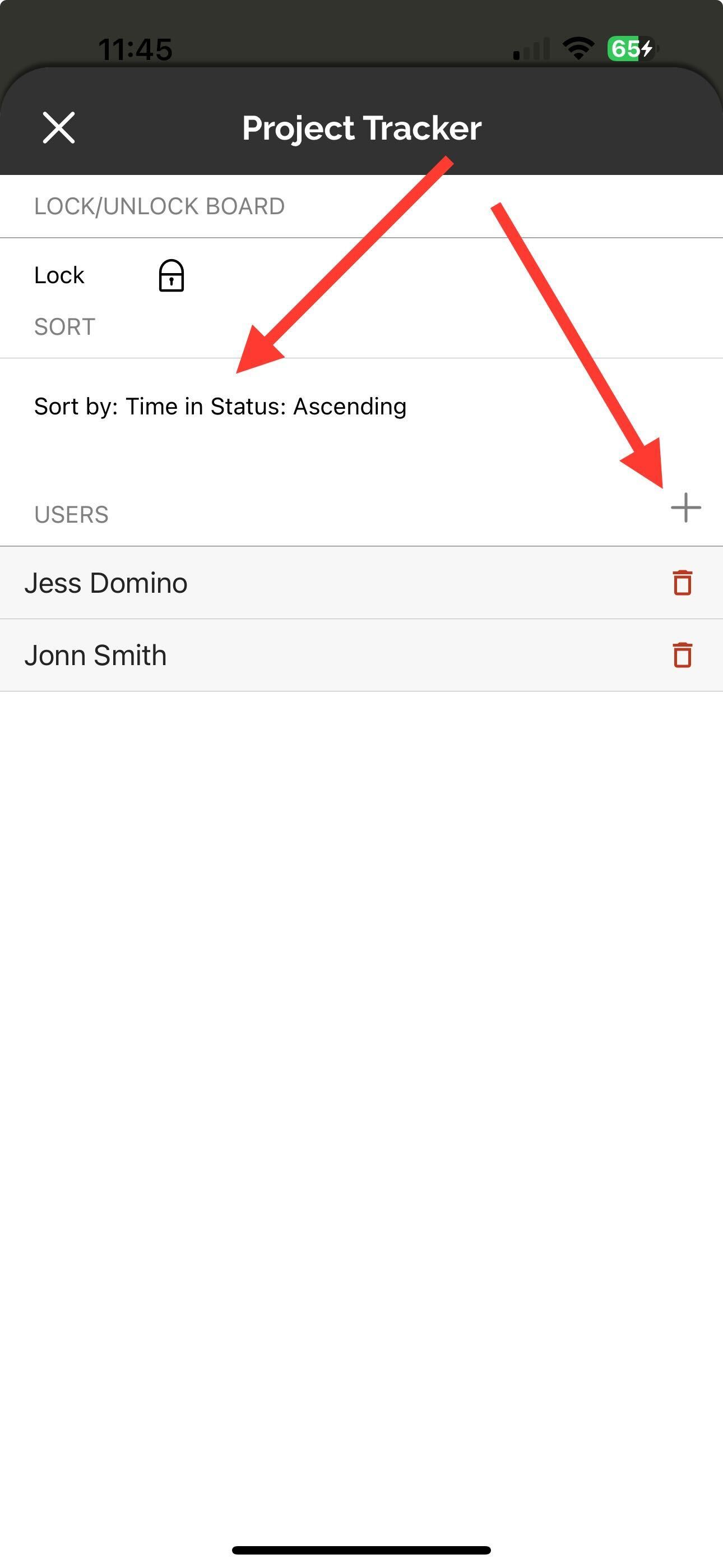Remove Jess Domino with trash icon
723x1568 pixels.
point(683,583)
